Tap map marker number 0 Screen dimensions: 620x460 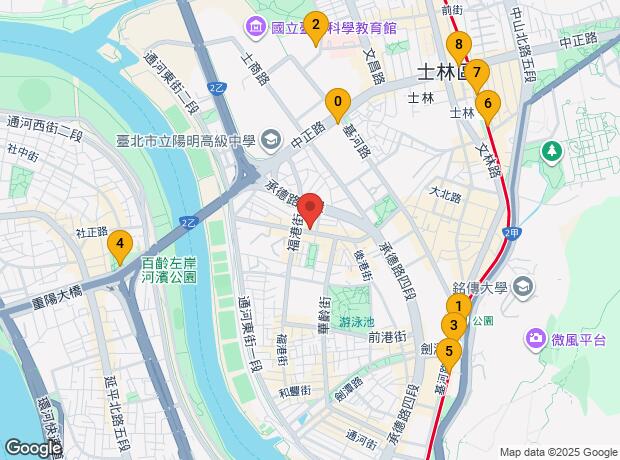point(338,102)
